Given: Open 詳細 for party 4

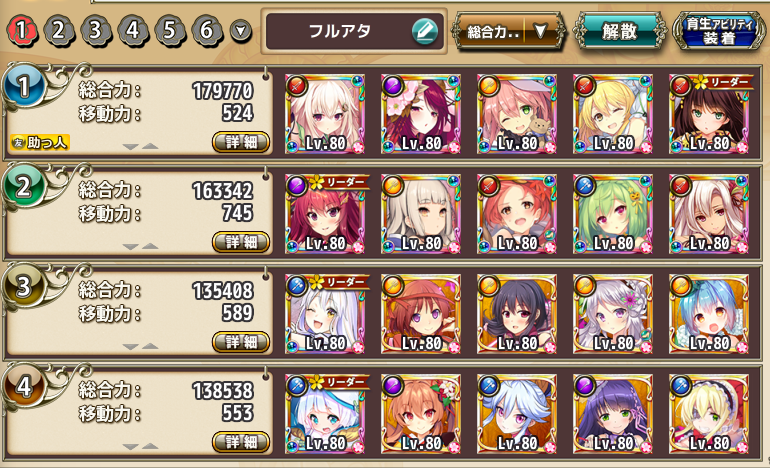Looking at the screenshot, I should click(241, 441).
